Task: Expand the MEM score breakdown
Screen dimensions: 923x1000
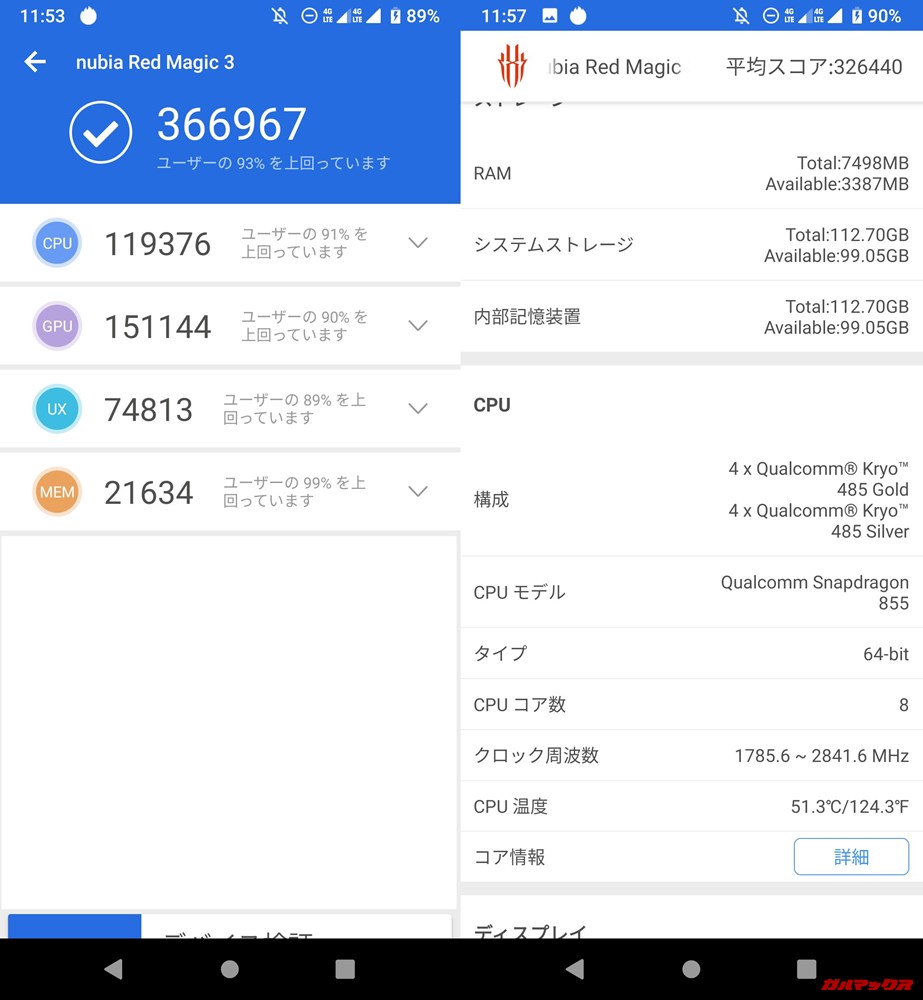Action: coord(417,492)
